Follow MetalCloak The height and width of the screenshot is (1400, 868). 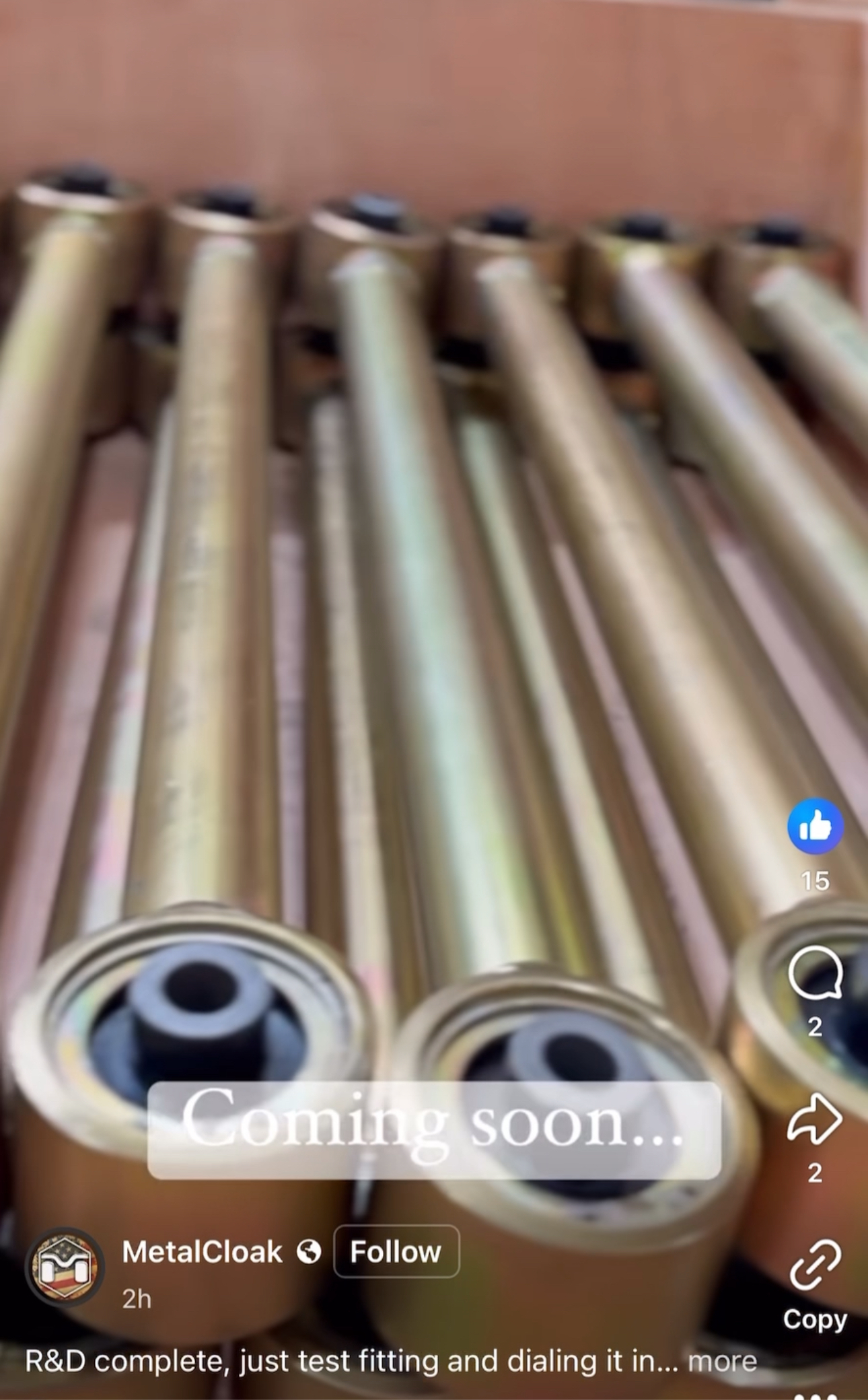click(396, 1252)
